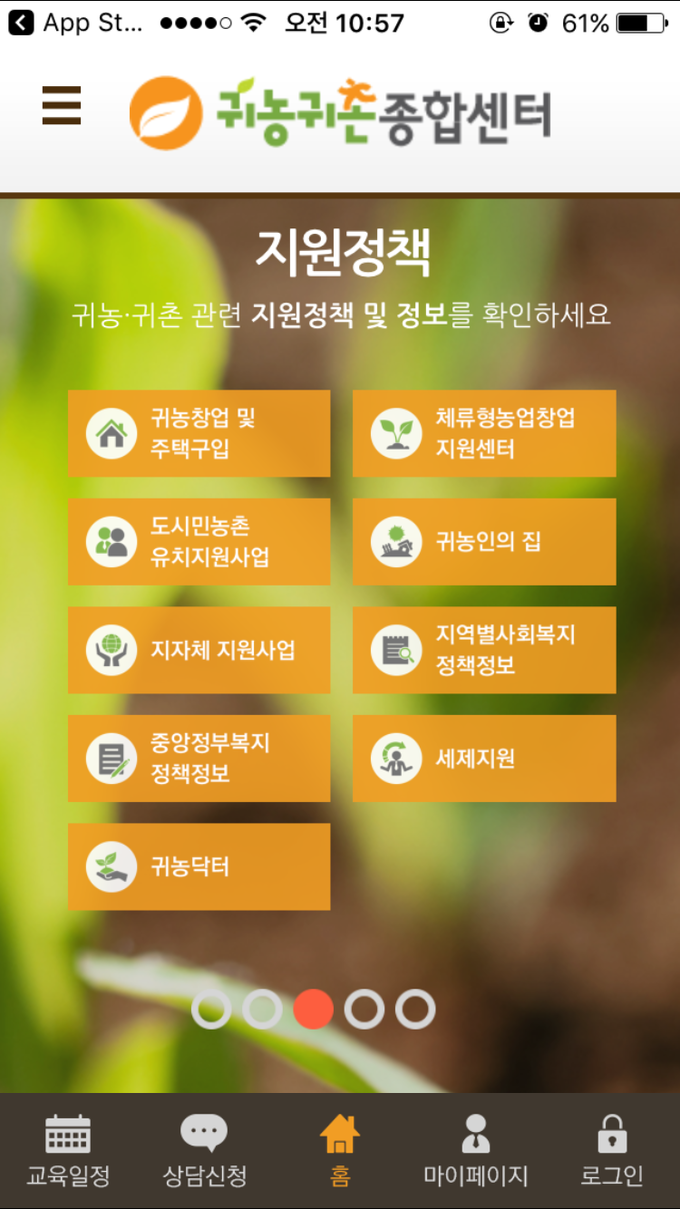Open 중앙정부복지 정책정보

point(199,758)
